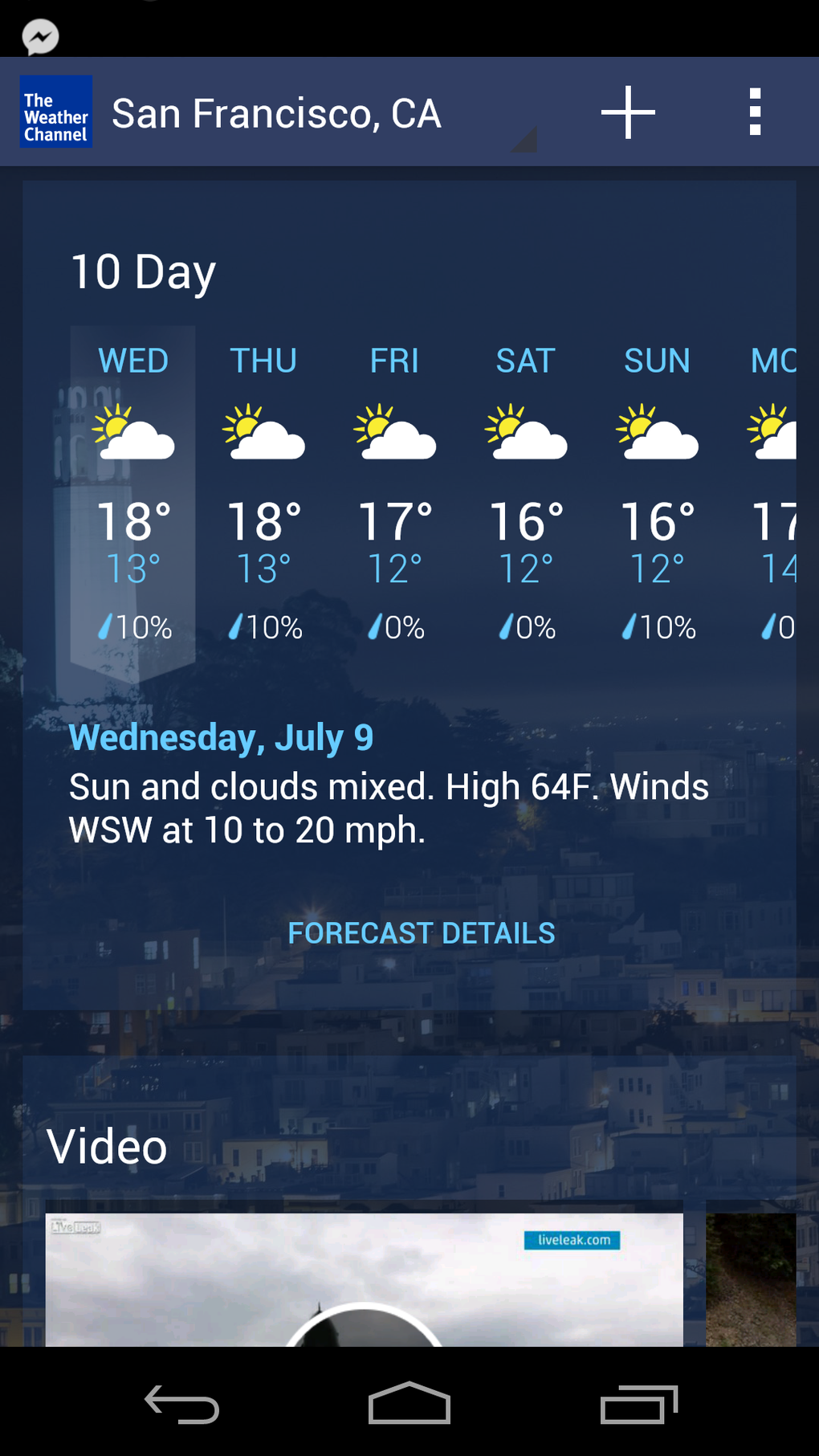Add a new location with plus icon
Image resolution: width=819 pixels, height=1456 pixels.
pyautogui.click(x=628, y=112)
